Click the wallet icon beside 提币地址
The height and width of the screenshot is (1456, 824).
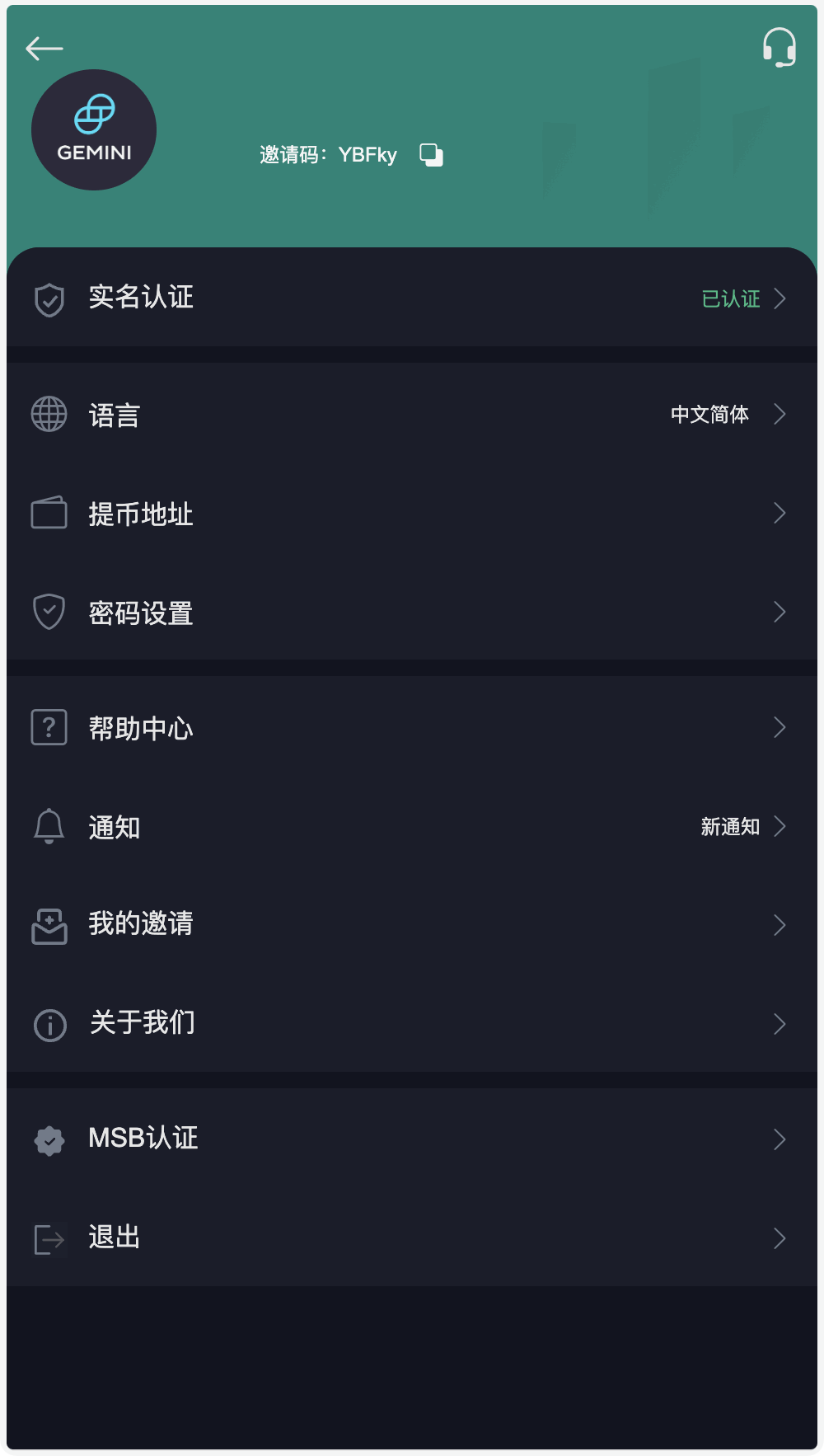pyautogui.click(x=49, y=513)
